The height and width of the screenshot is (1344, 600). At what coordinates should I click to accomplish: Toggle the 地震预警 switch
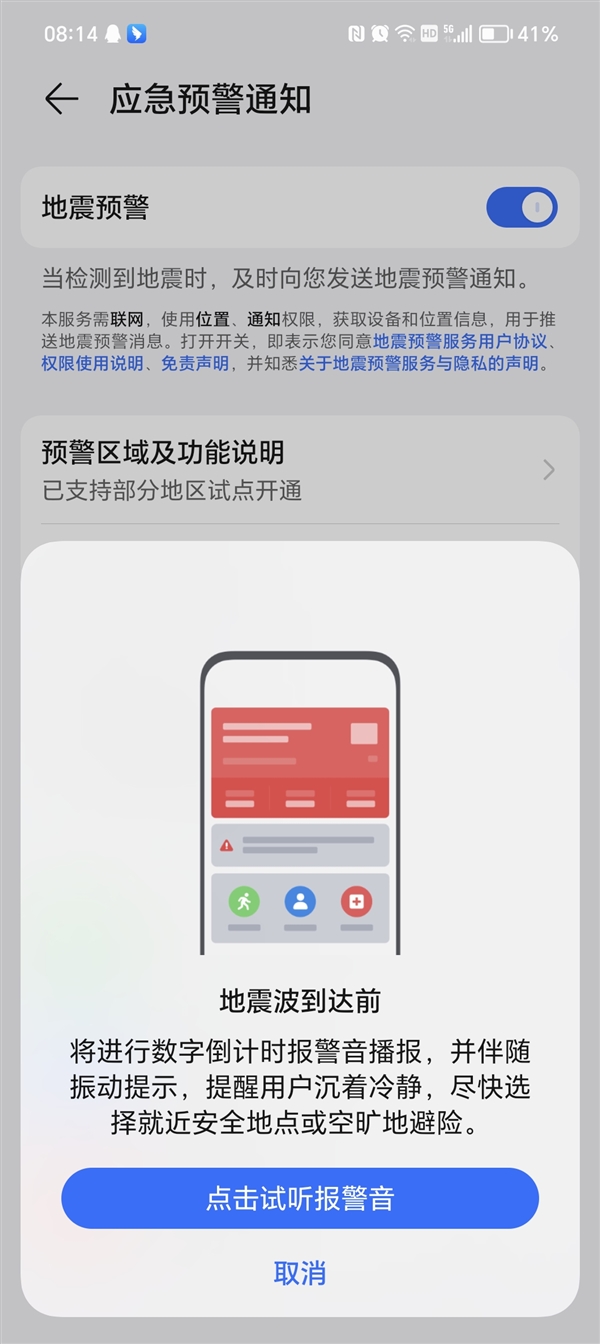click(521, 208)
